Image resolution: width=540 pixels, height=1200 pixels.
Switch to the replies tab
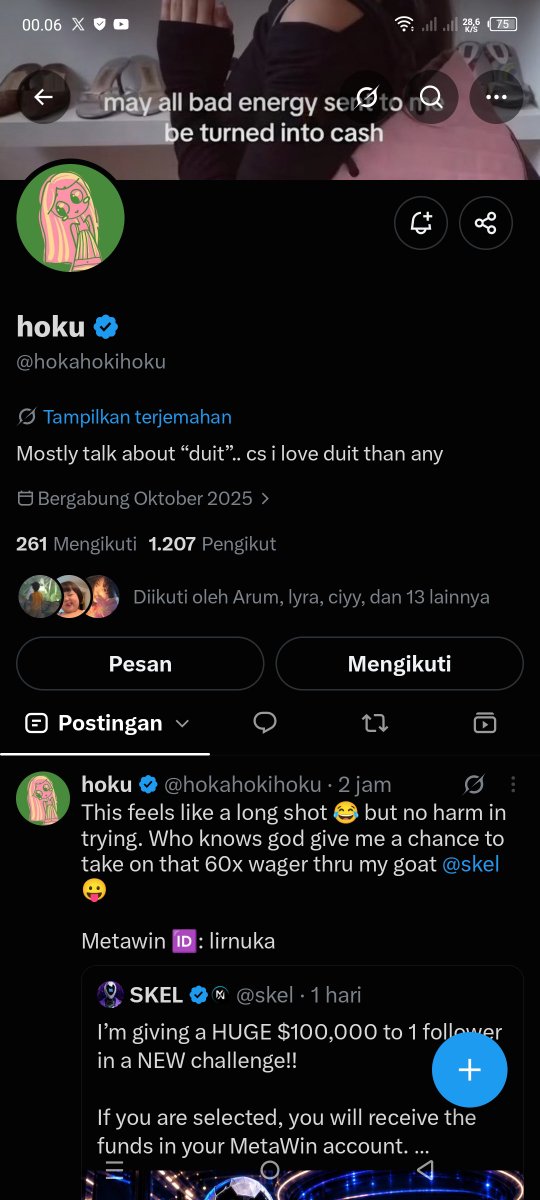coord(265,723)
